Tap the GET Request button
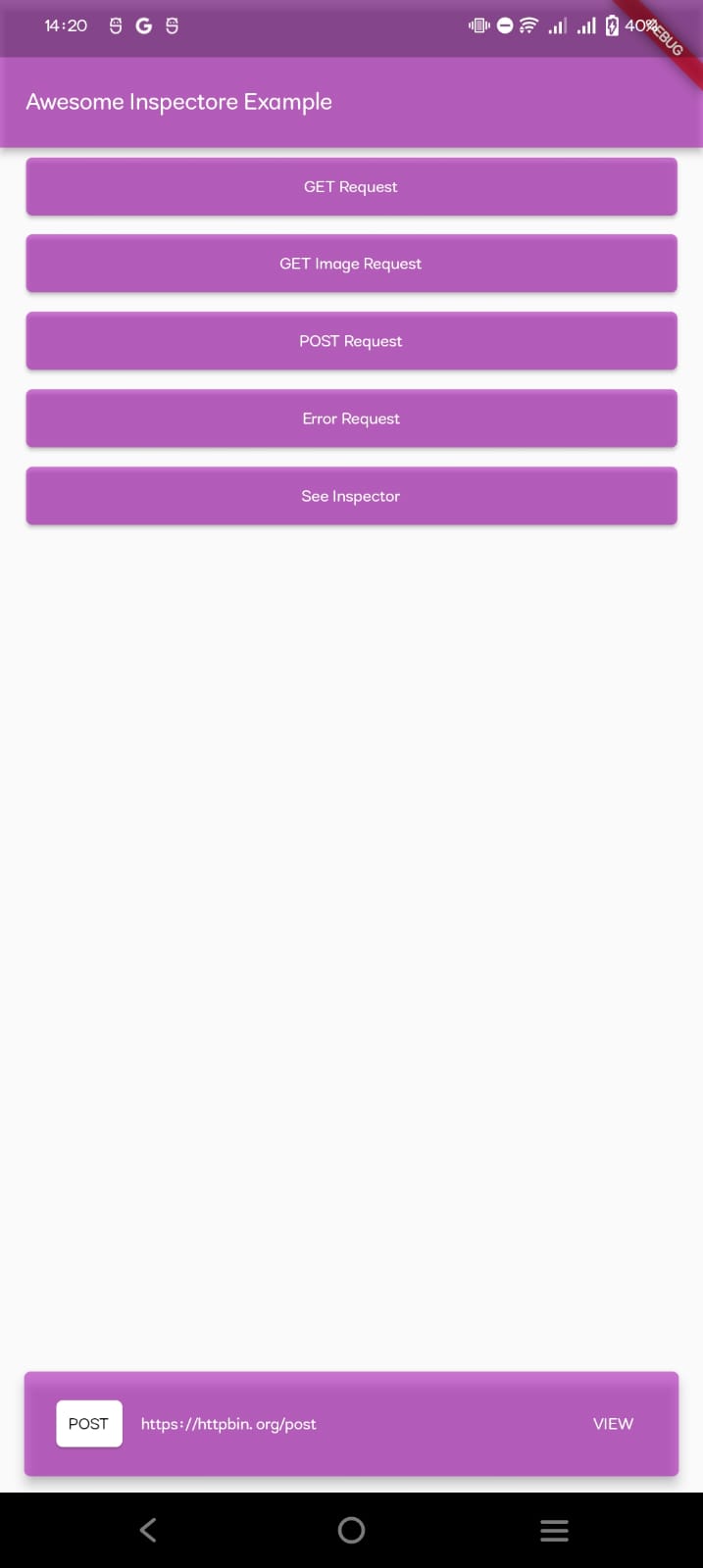The image size is (703, 1568). pos(351,186)
